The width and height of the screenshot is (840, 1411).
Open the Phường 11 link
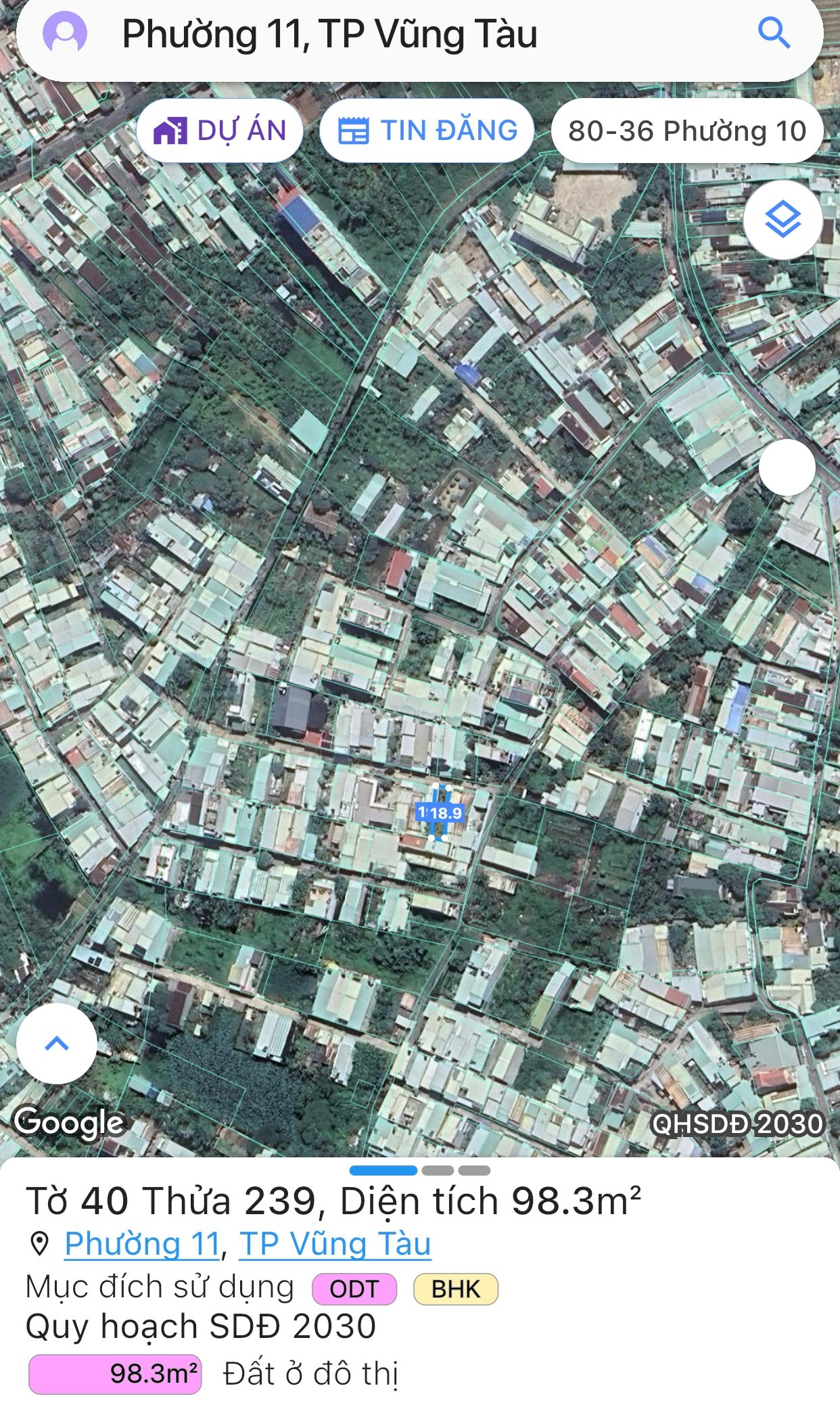[143, 1243]
